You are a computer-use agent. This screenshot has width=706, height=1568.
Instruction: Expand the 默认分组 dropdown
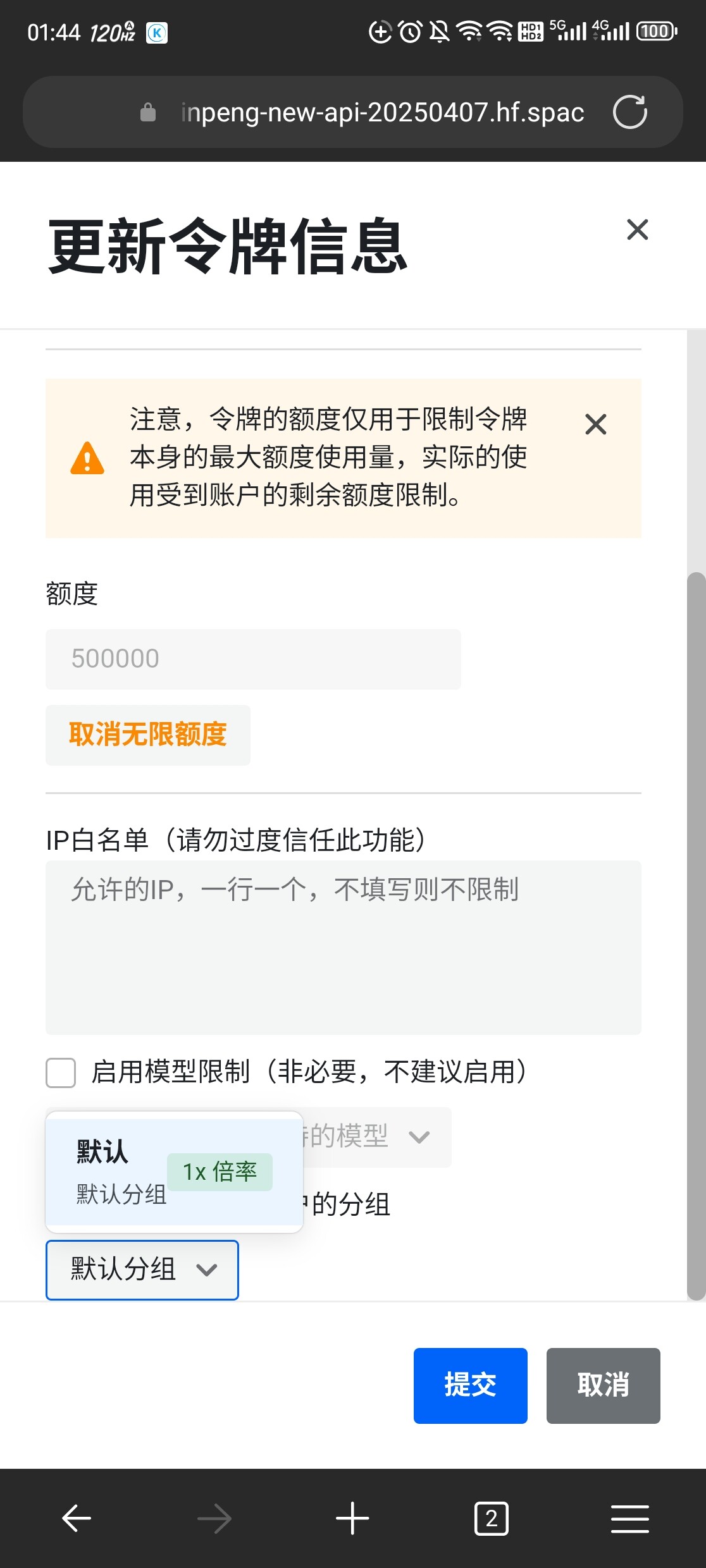click(x=142, y=1270)
